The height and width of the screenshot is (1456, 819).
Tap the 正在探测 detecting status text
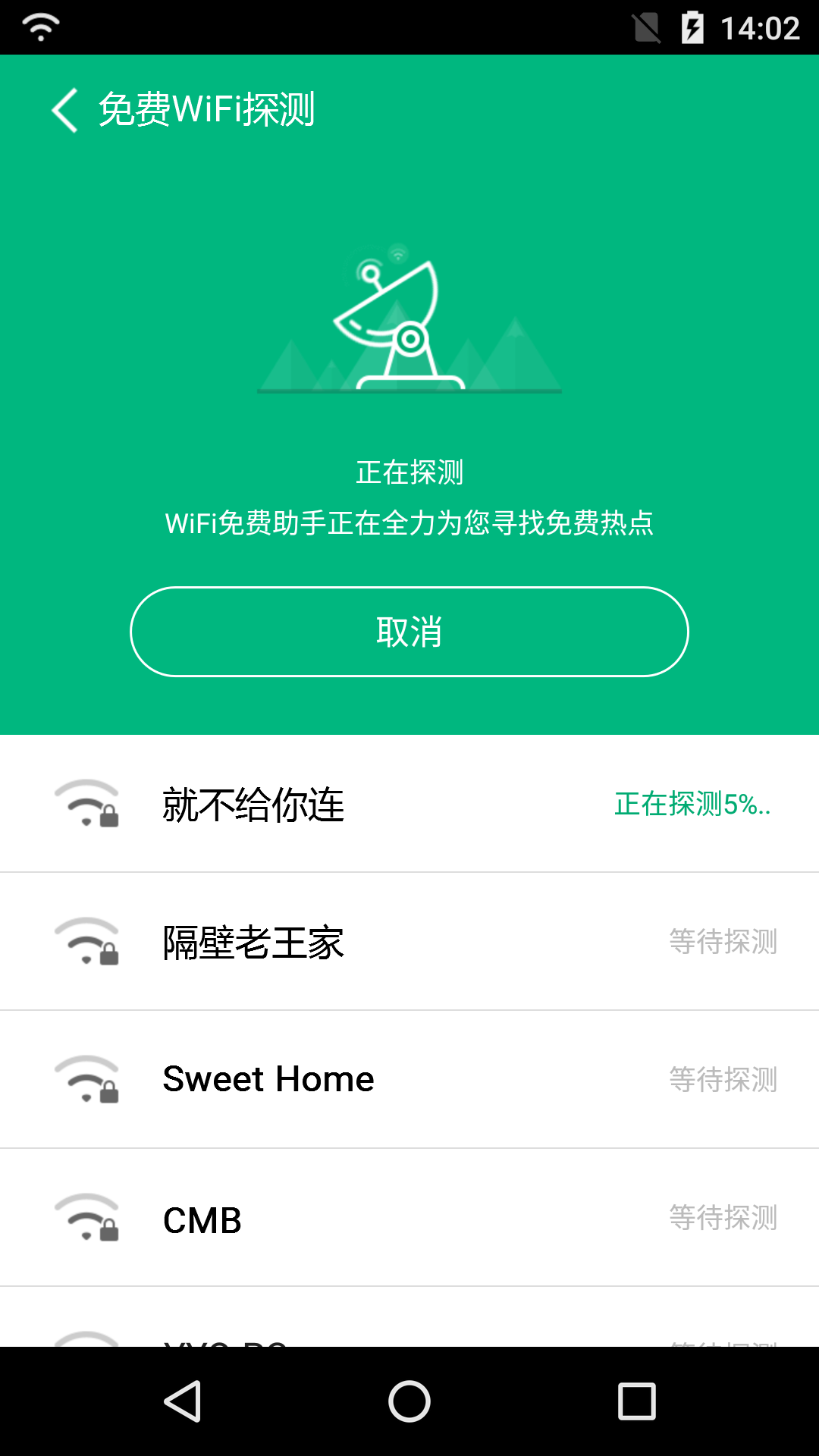pyautogui.click(x=409, y=472)
